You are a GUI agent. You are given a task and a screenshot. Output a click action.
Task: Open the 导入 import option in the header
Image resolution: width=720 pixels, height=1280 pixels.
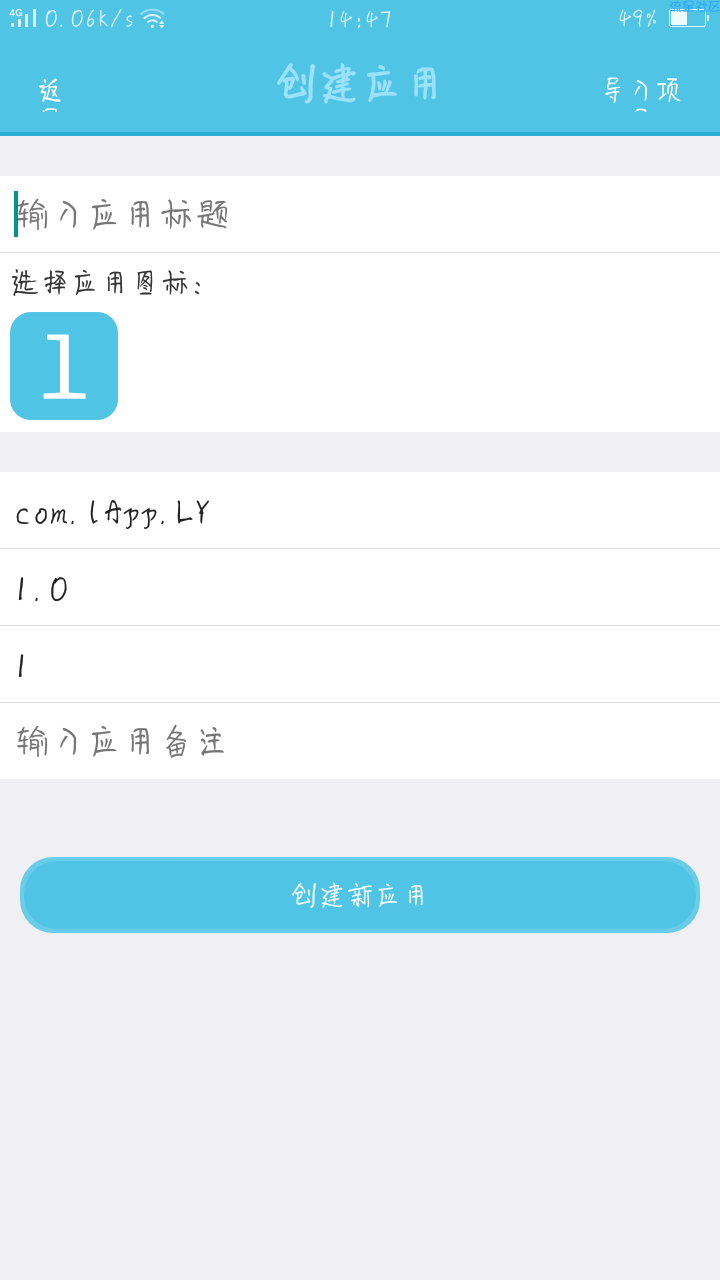(641, 91)
